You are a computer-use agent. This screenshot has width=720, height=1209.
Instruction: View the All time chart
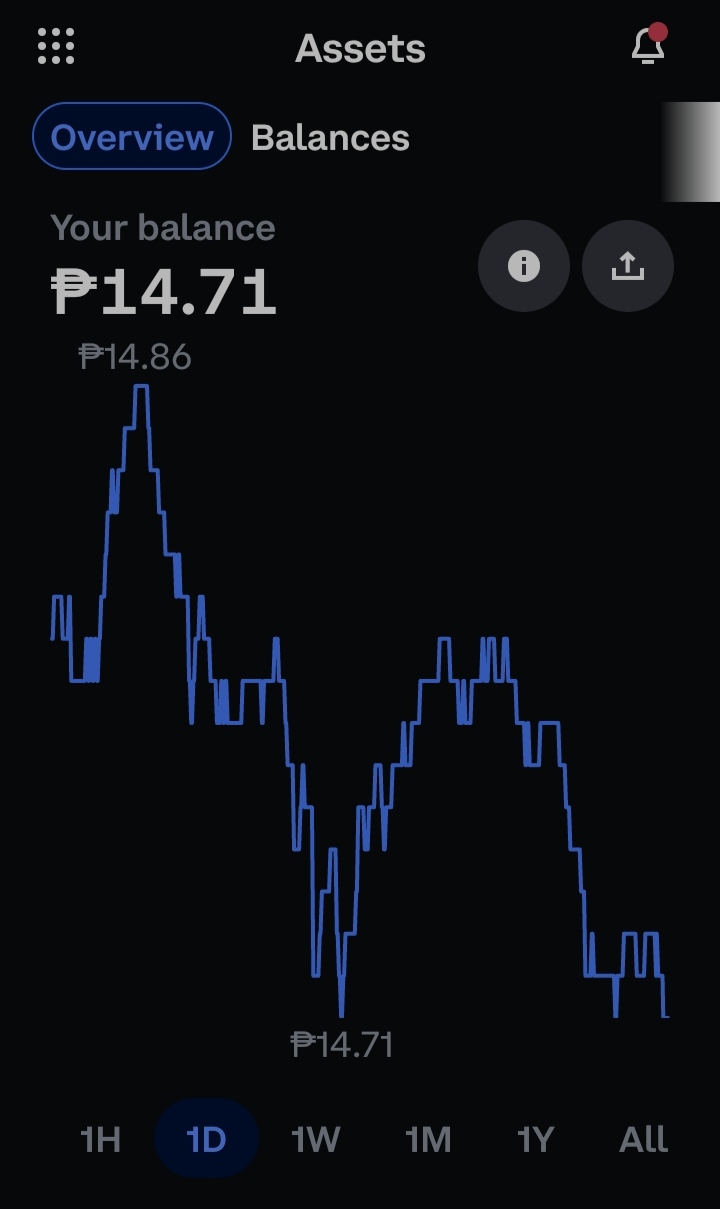[x=643, y=1139]
